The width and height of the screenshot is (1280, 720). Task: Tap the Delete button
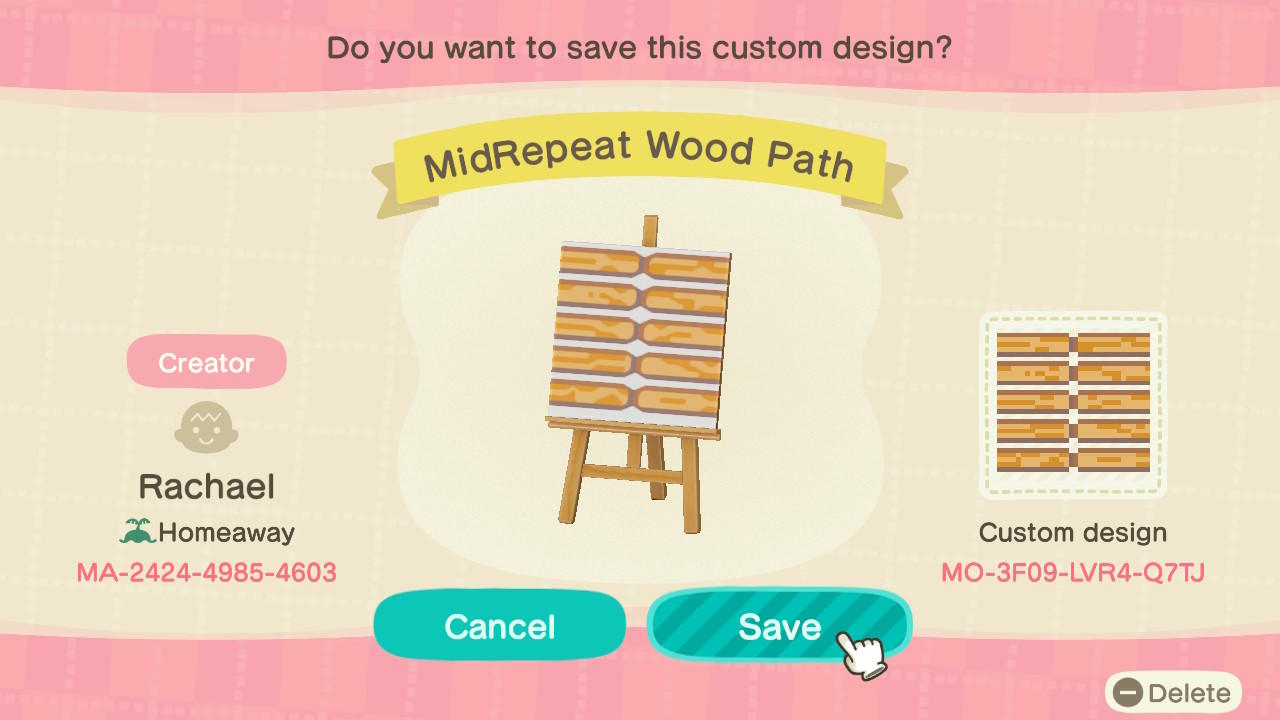coord(1173,693)
